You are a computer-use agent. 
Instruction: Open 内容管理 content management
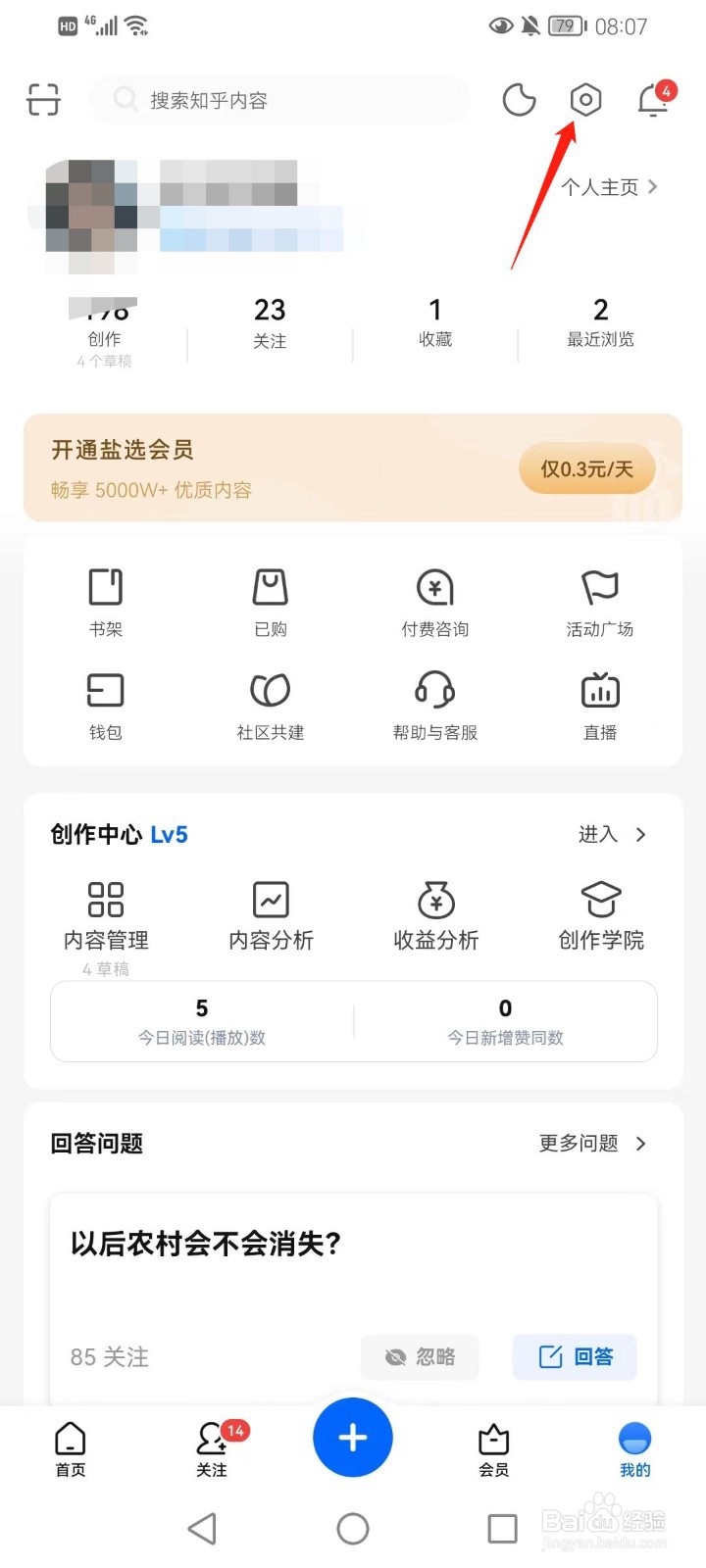click(x=106, y=914)
